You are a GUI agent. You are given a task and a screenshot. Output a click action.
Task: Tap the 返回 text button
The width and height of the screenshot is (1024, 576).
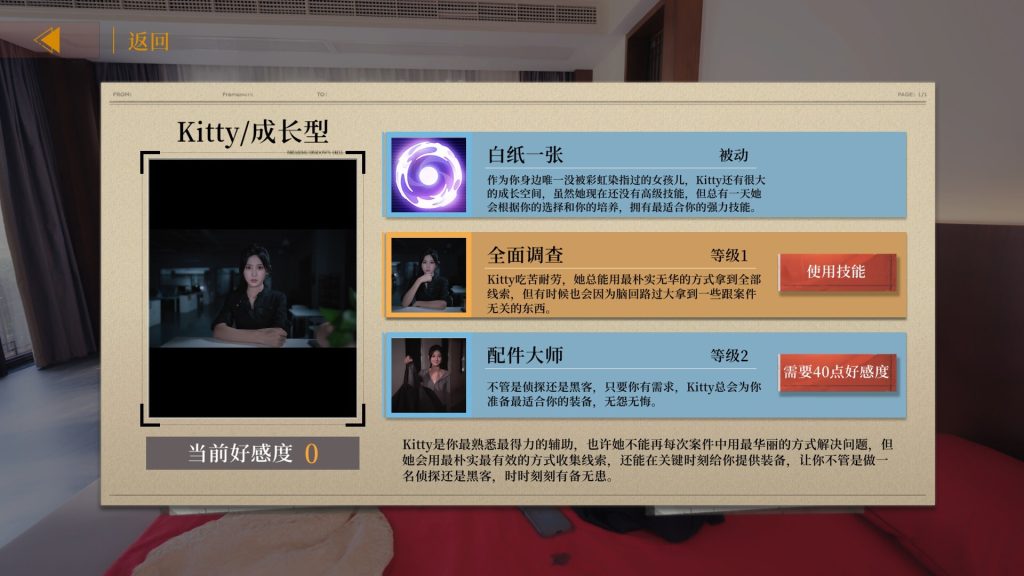pos(148,41)
